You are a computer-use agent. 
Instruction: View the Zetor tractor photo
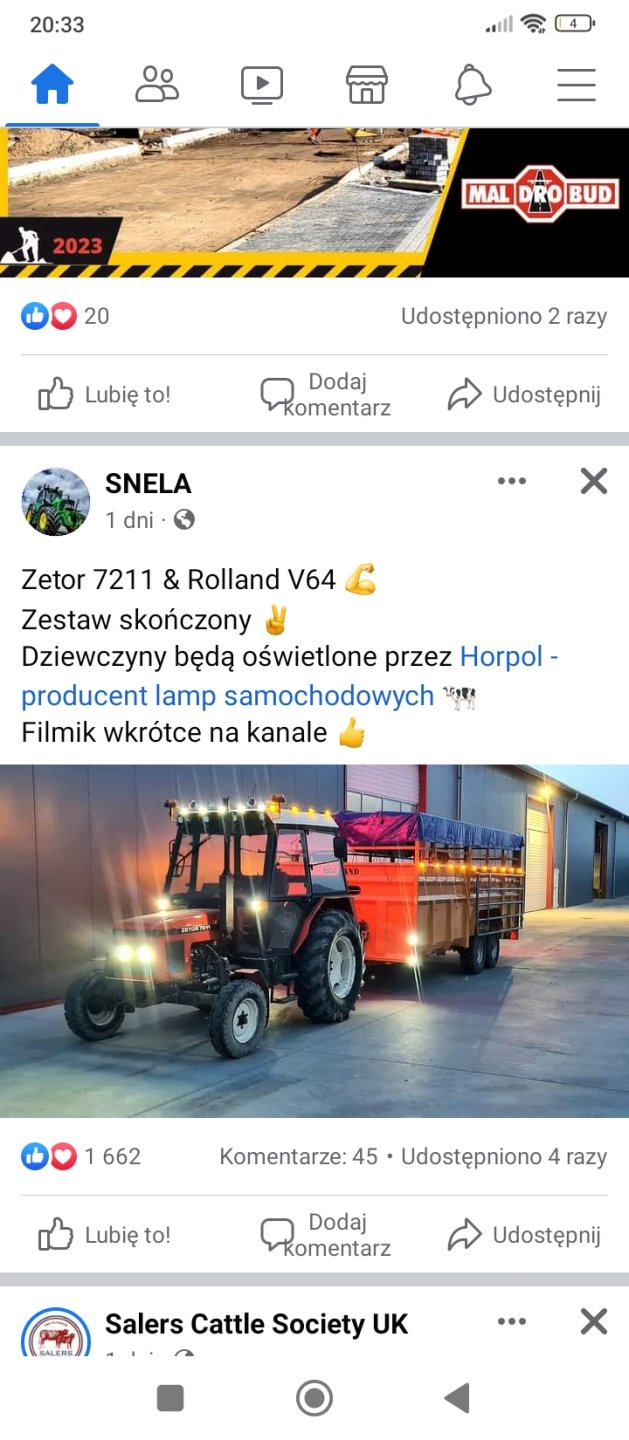click(x=314, y=940)
